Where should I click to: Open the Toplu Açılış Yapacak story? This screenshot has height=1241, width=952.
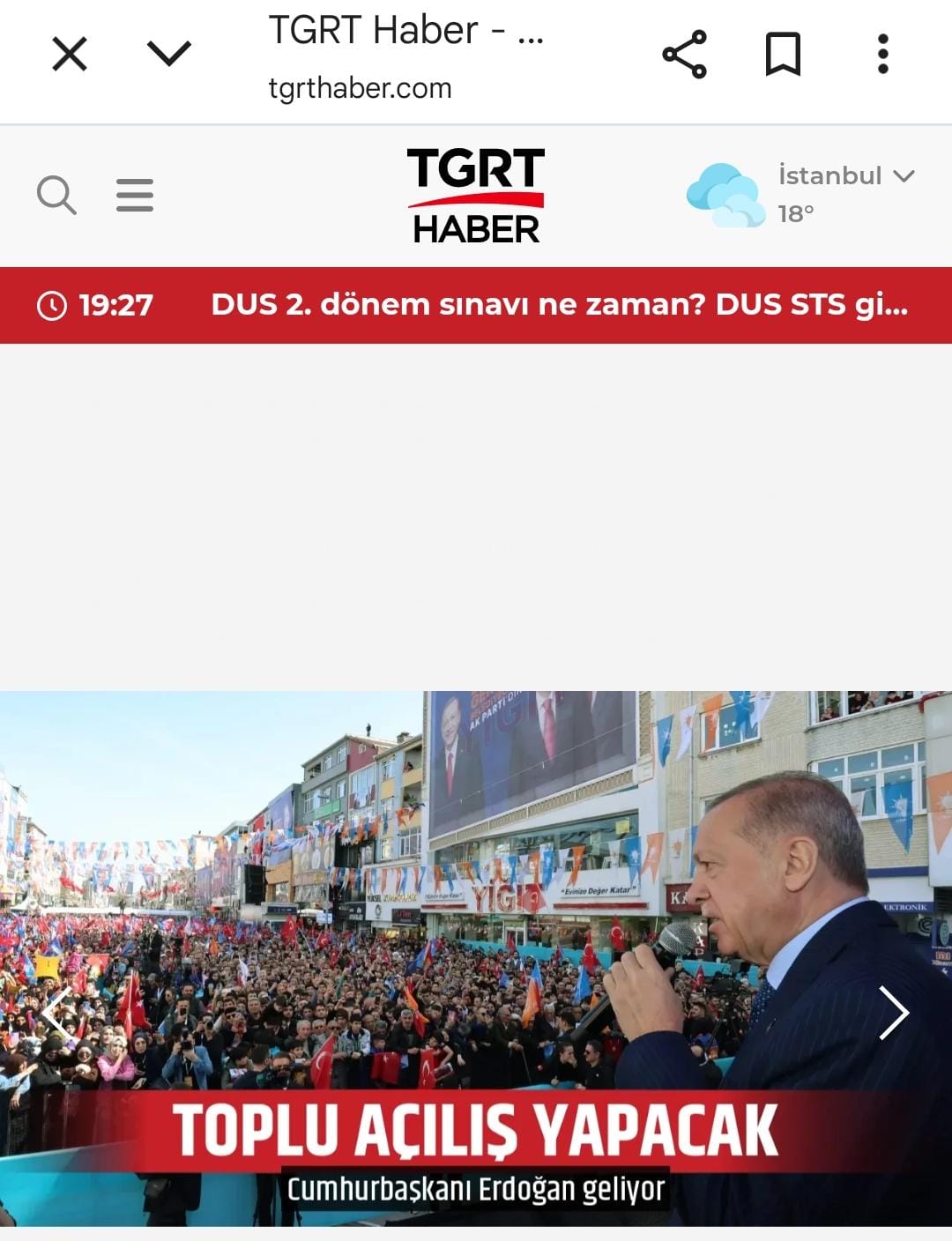[476, 1131]
